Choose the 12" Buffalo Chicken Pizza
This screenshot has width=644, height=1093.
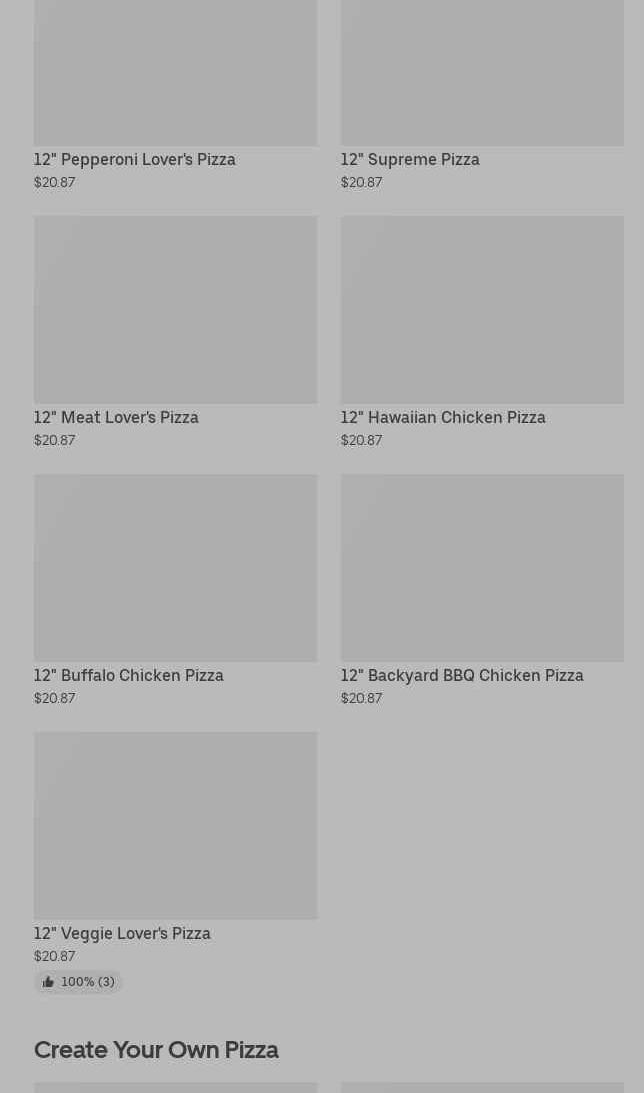coord(176,590)
